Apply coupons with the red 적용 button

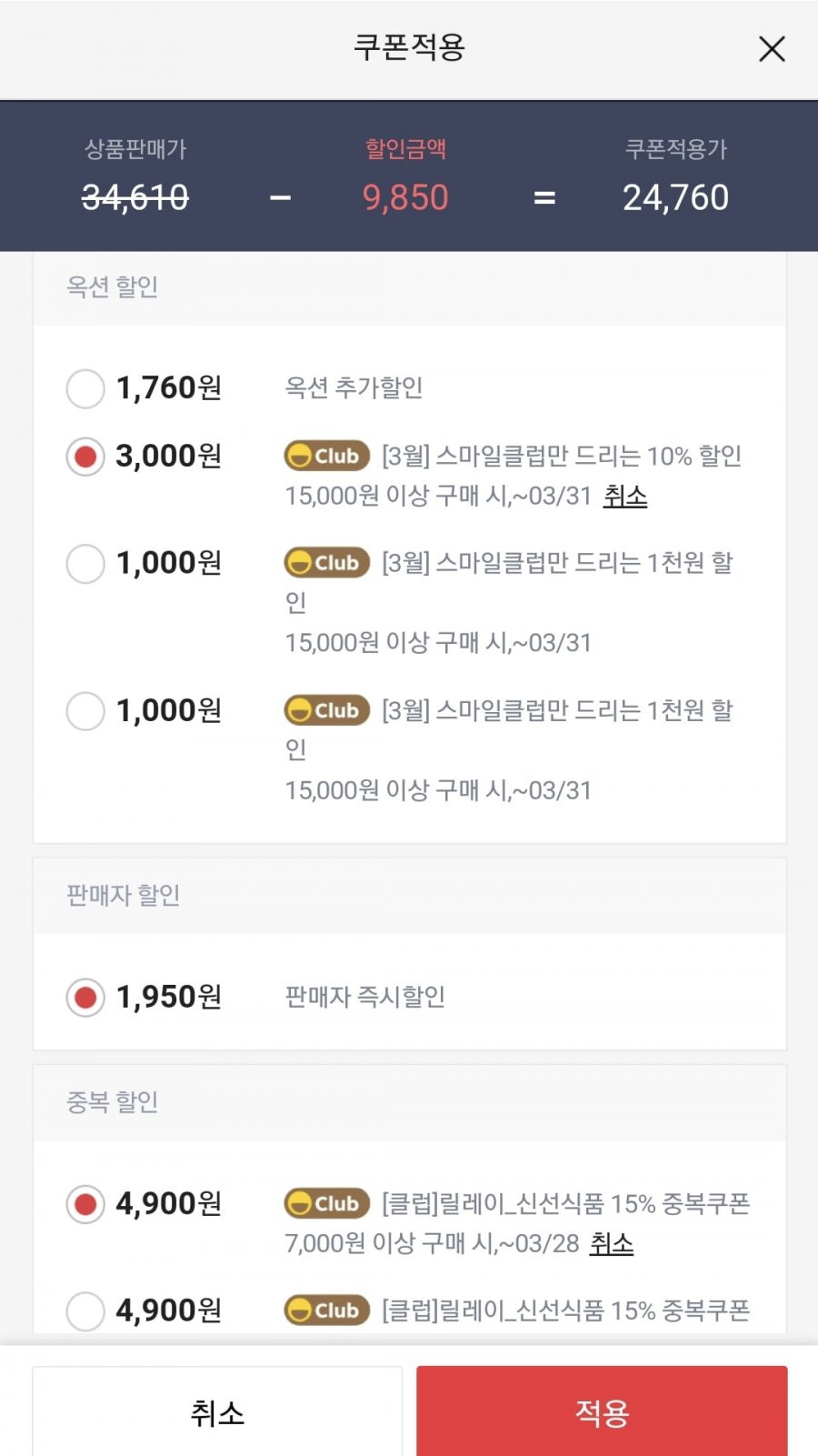point(602,1412)
